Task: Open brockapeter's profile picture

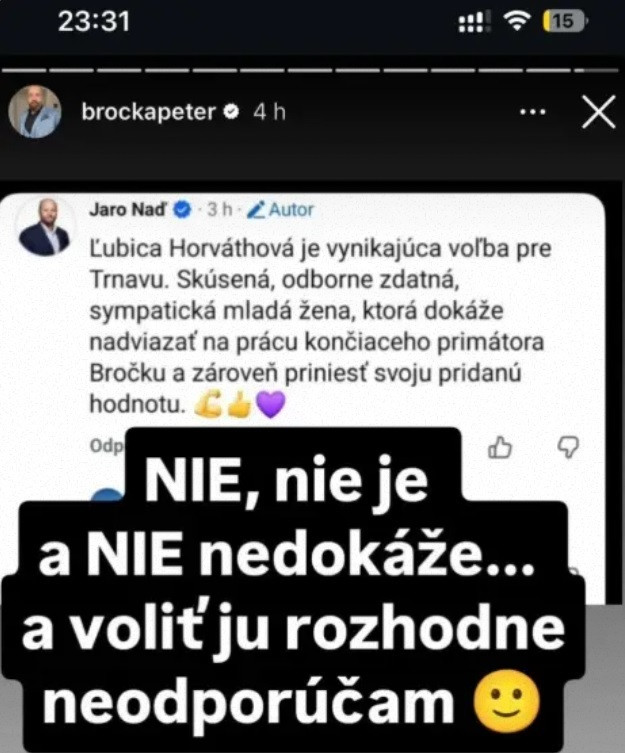Action: click(x=34, y=112)
